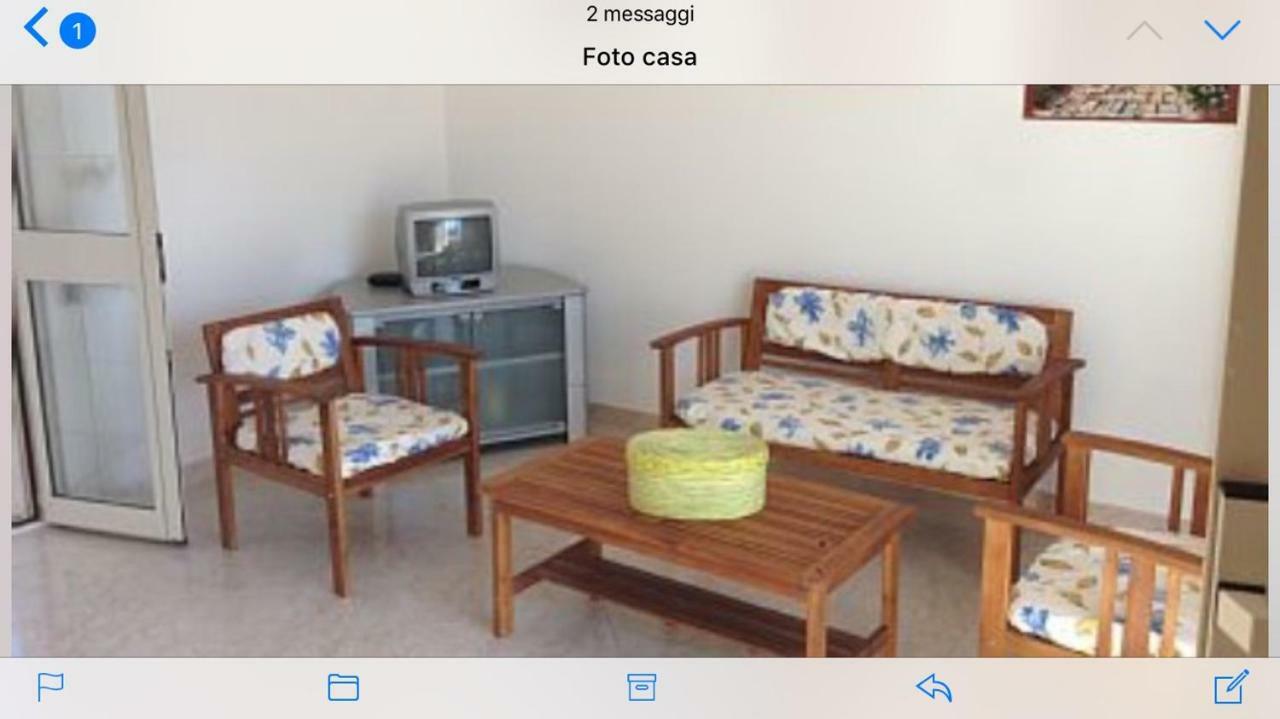The height and width of the screenshot is (719, 1280).
Task: Compose a new email
Action: tap(1230, 687)
